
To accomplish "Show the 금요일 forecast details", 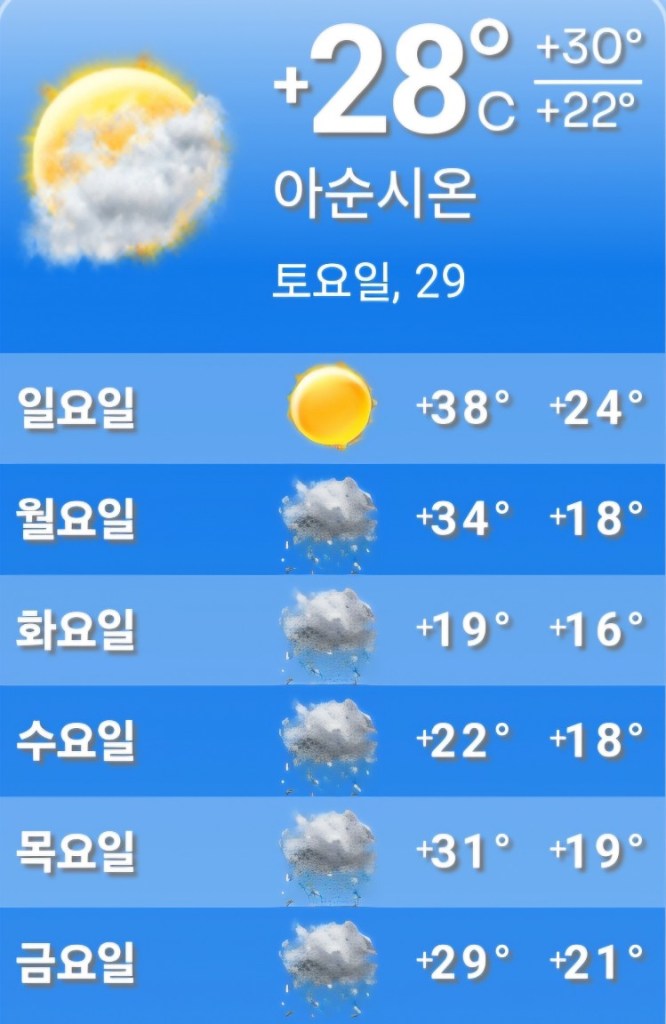I will pos(333,963).
